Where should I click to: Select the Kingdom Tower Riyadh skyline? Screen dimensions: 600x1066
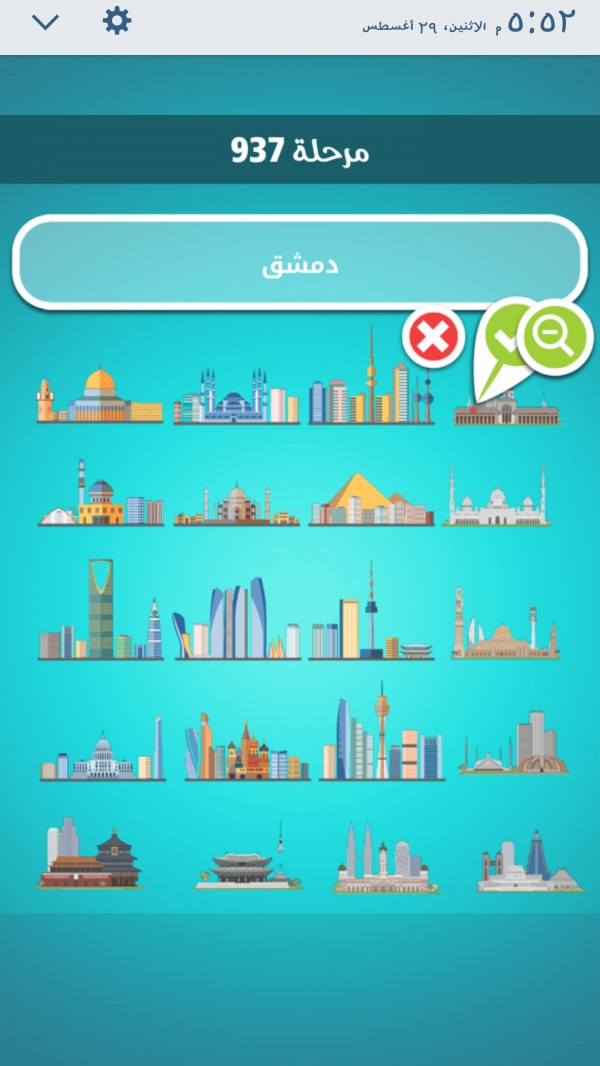(101, 610)
